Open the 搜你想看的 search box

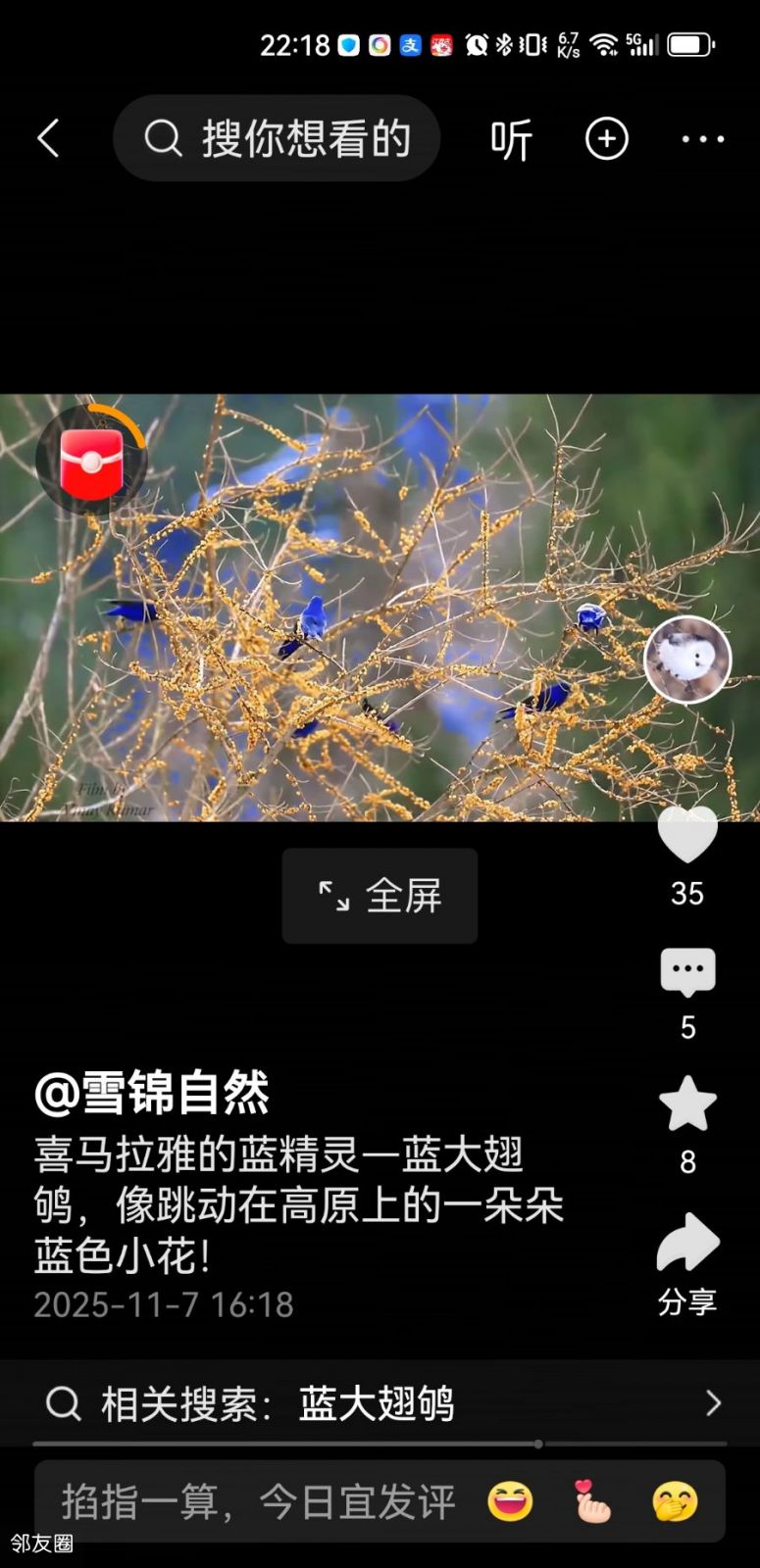pyautogui.click(x=277, y=138)
